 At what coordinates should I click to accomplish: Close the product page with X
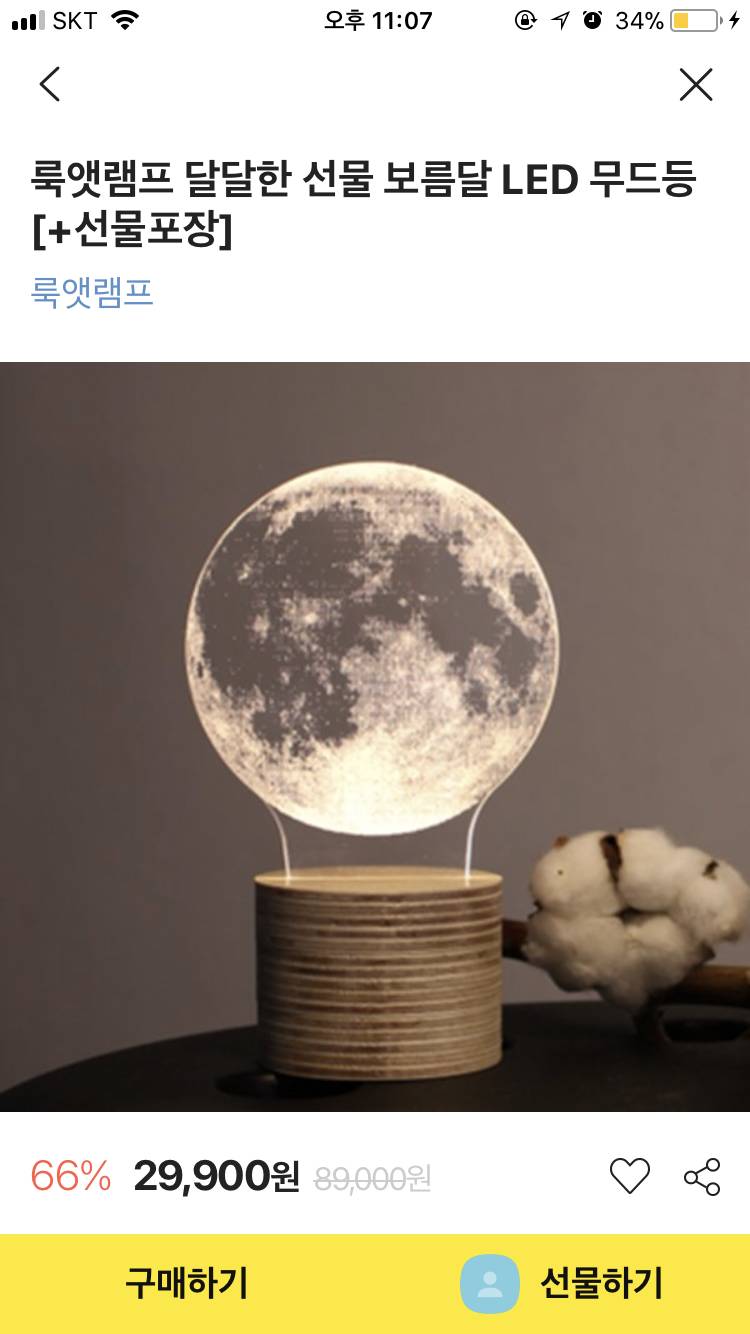(x=696, y=85)
